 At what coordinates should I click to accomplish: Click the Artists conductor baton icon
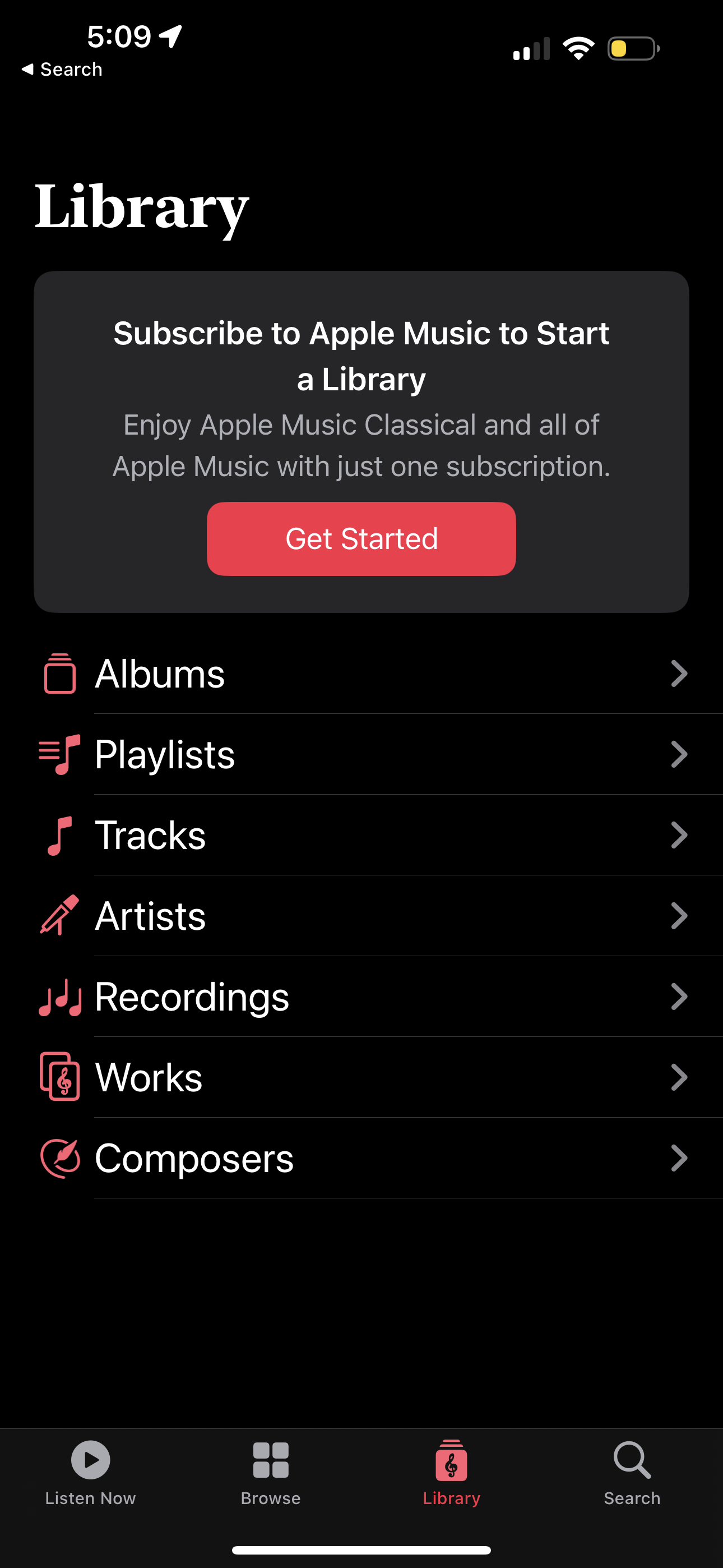(59, 915)
